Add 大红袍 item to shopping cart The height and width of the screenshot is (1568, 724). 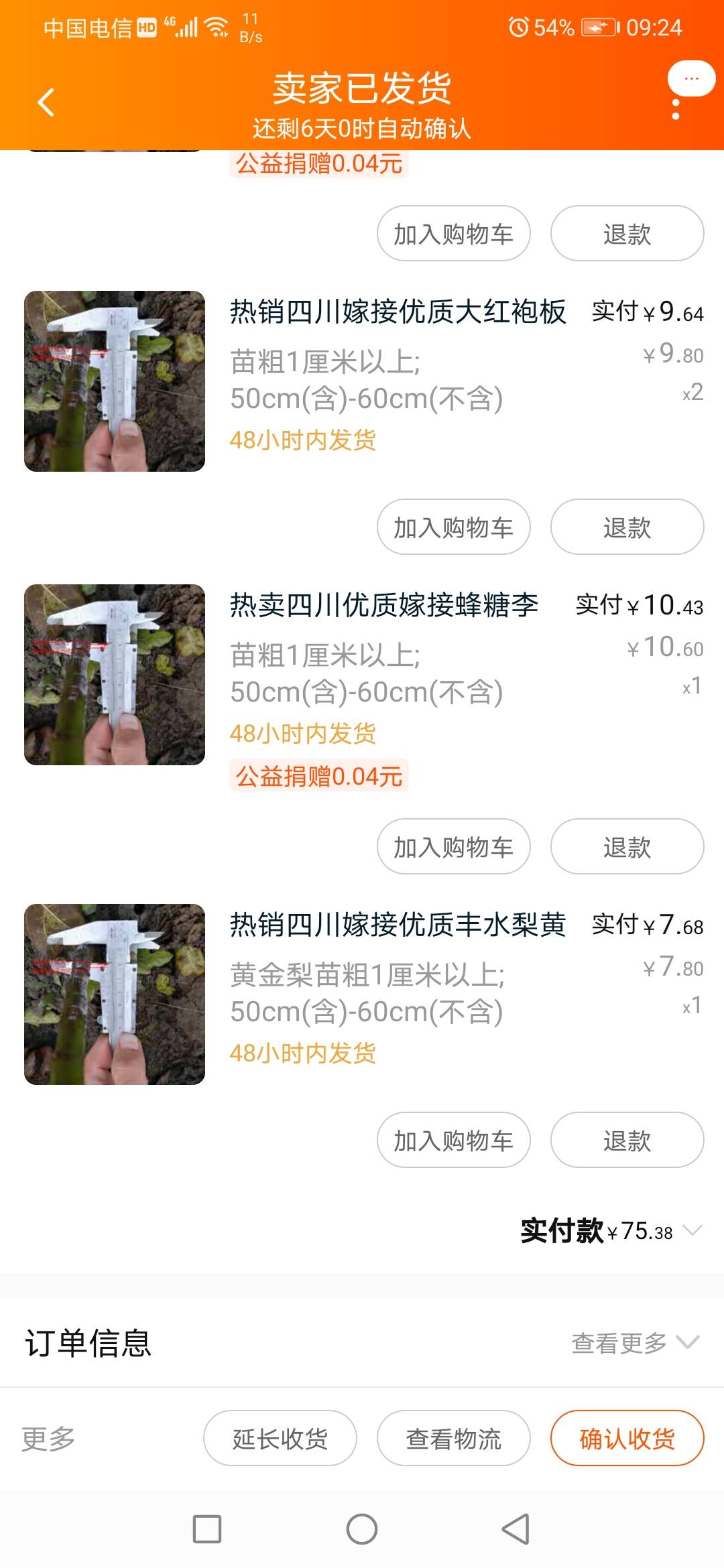coord(453,527)
